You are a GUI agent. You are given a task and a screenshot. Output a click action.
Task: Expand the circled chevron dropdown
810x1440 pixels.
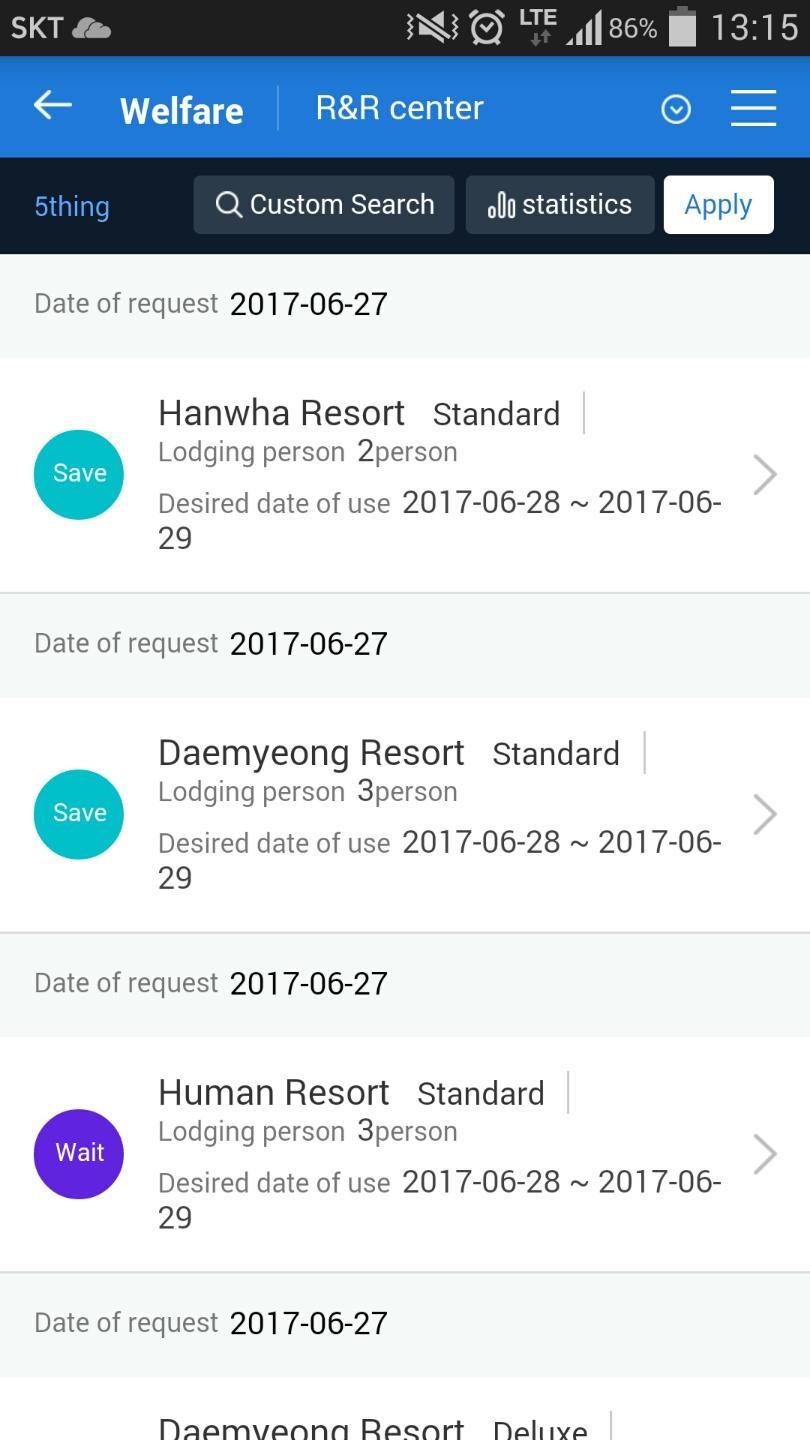[x=676, y=108]
